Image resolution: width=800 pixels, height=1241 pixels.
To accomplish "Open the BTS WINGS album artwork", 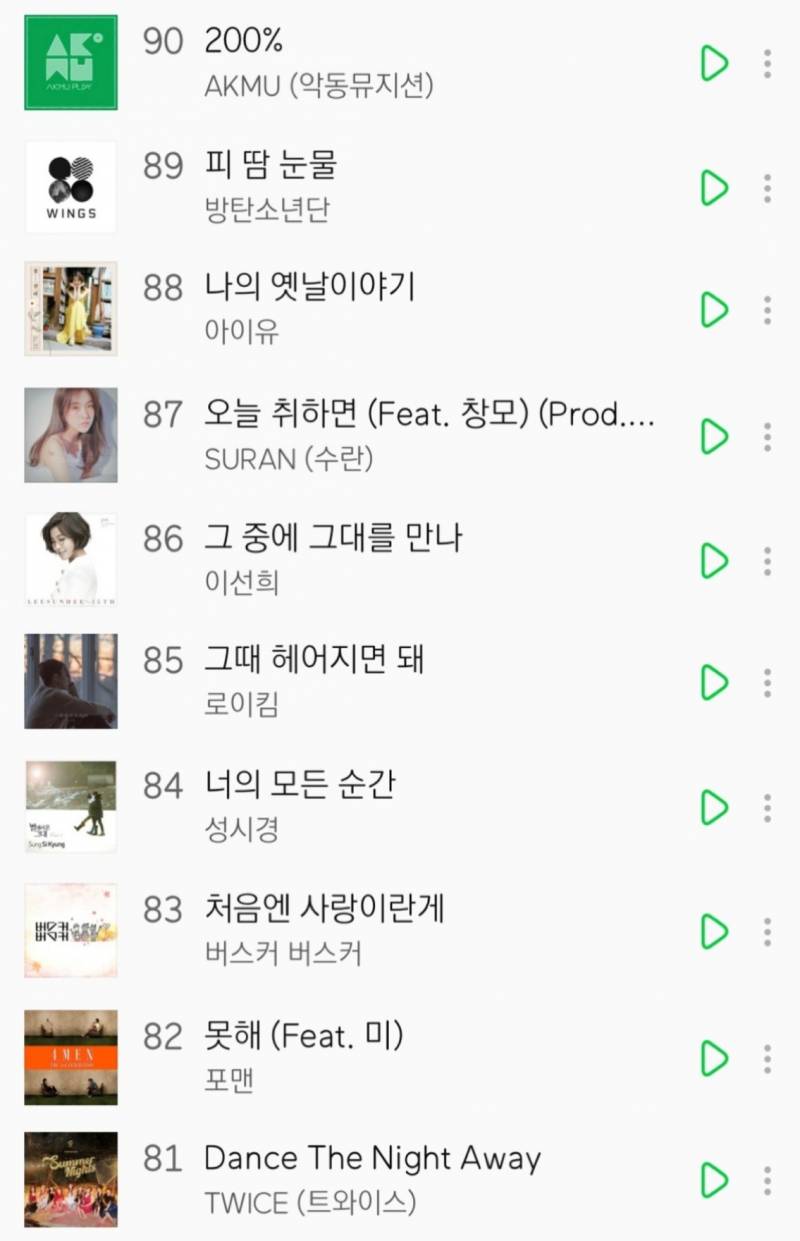I will 70,186.
